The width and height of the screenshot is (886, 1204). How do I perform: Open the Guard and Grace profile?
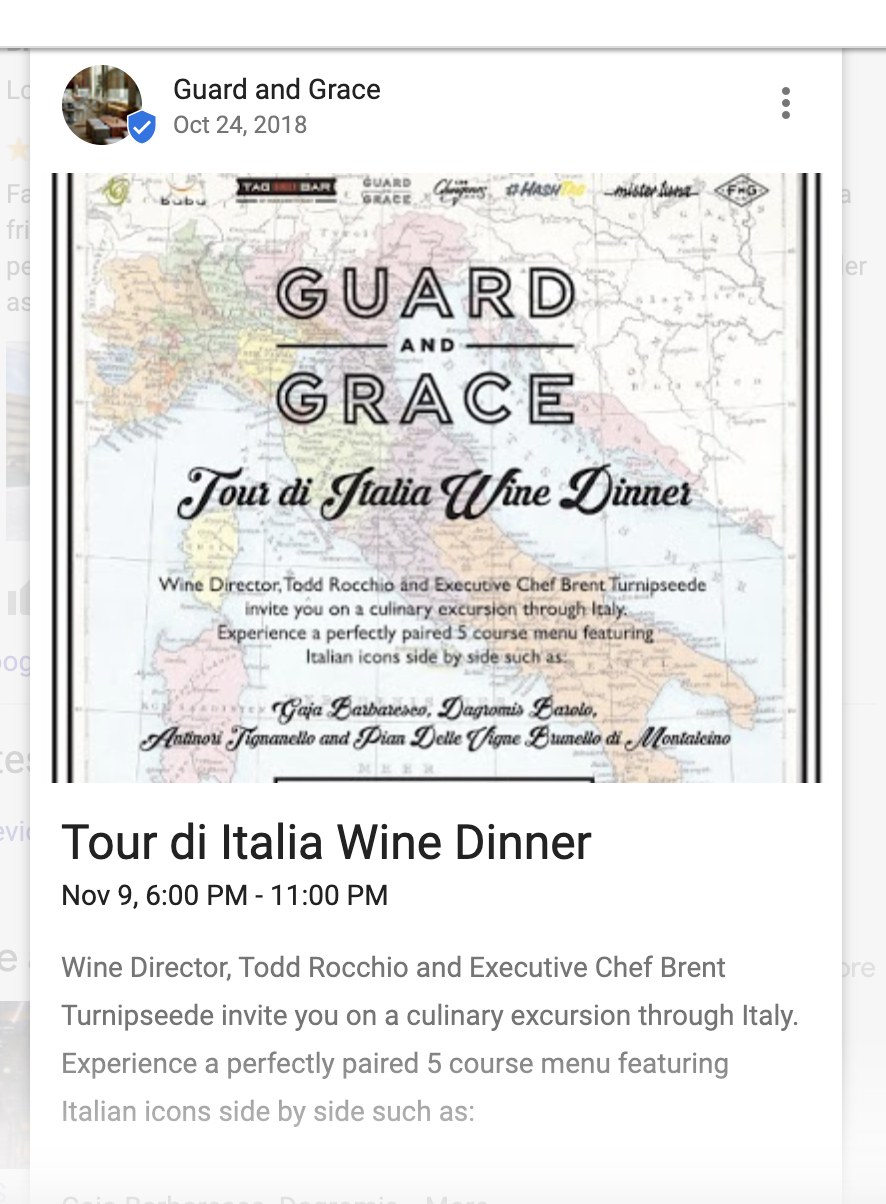(x=276, y=89)
